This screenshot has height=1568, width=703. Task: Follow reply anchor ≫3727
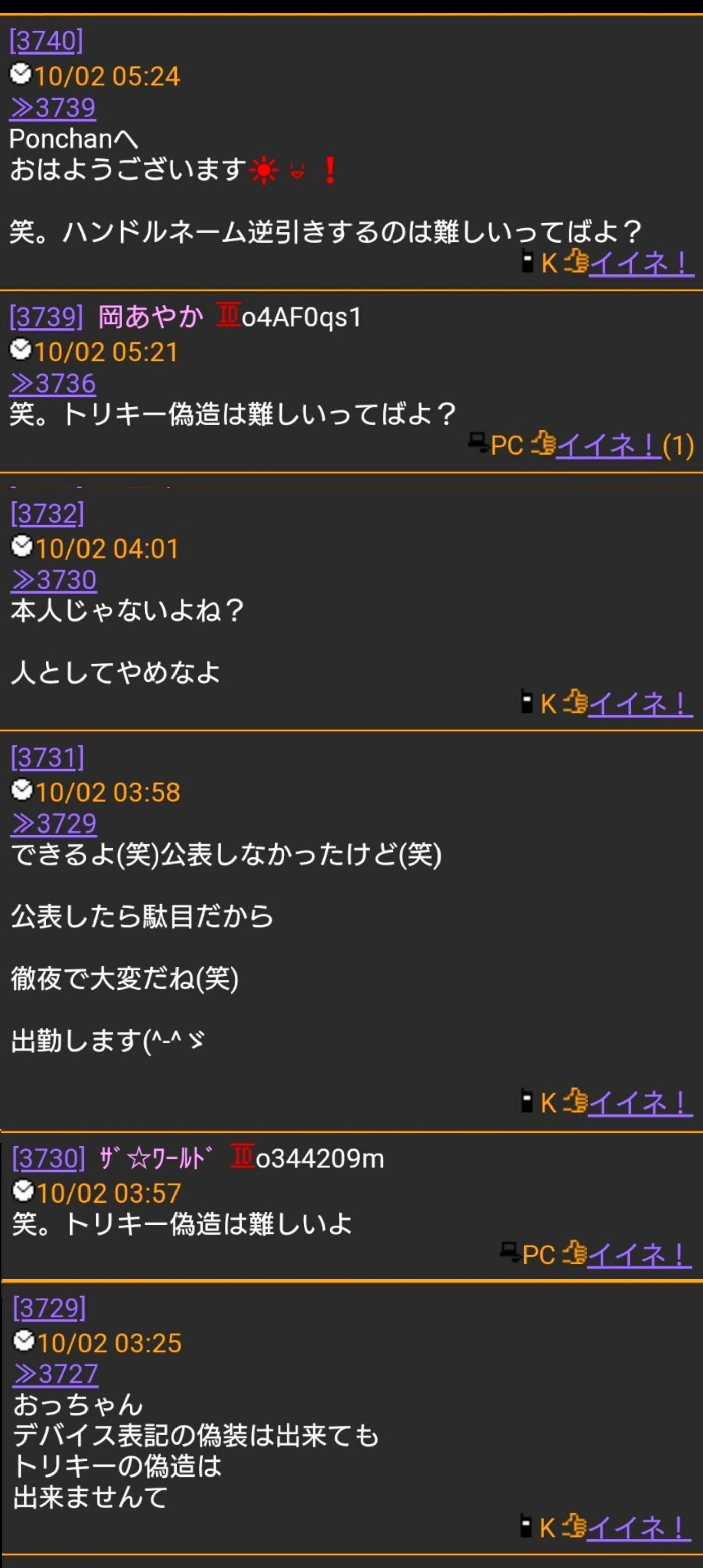coord(56,1374)
